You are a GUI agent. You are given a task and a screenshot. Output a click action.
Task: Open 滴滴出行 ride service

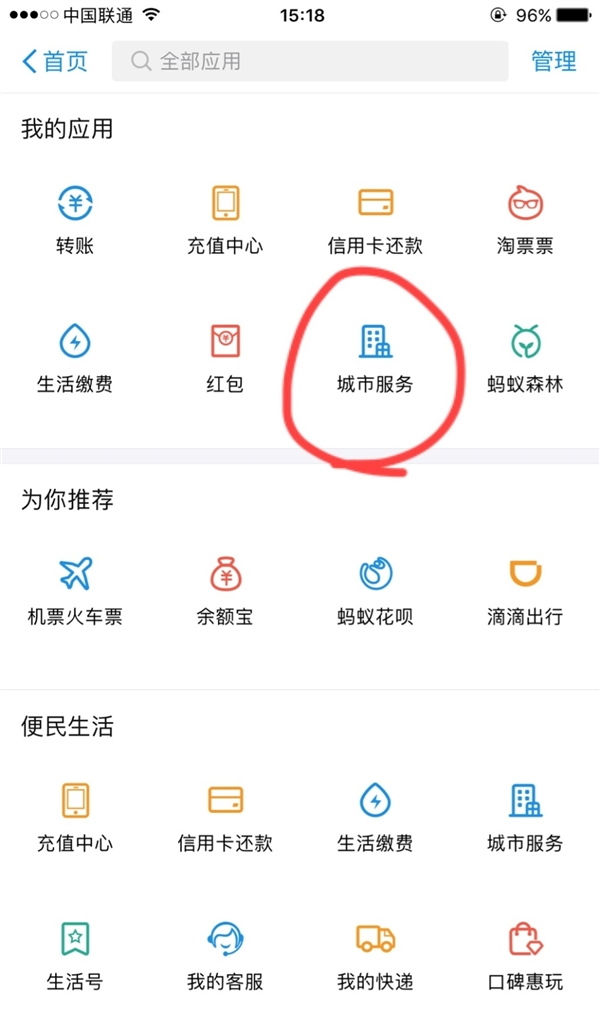(x=525, y=590)
